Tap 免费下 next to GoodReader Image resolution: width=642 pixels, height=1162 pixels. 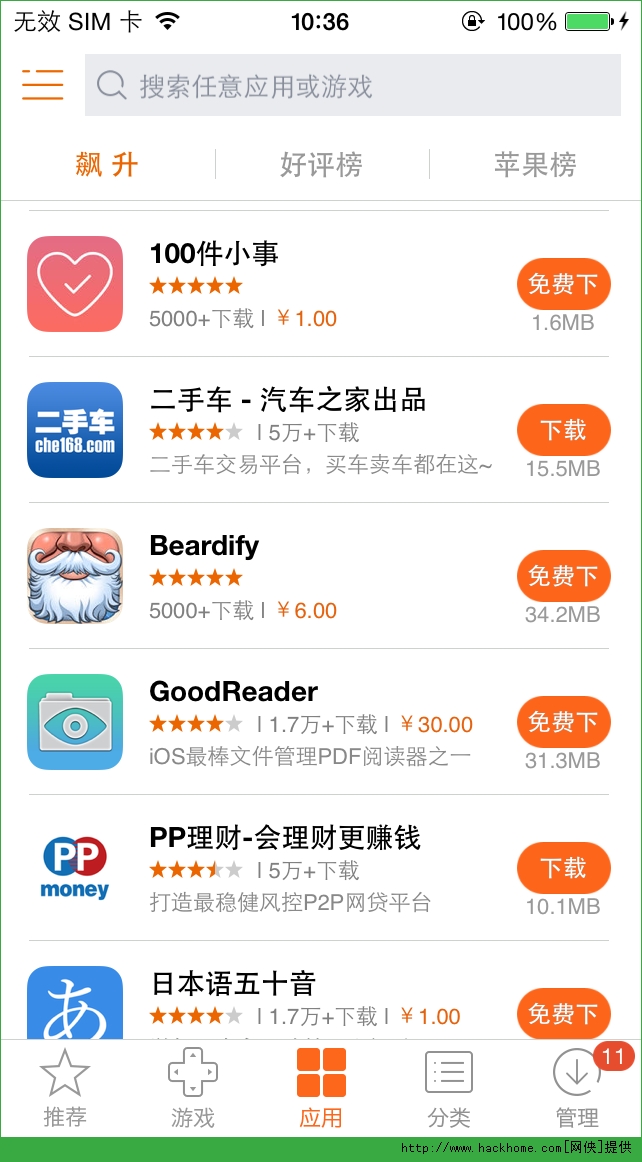click(563, 722)
